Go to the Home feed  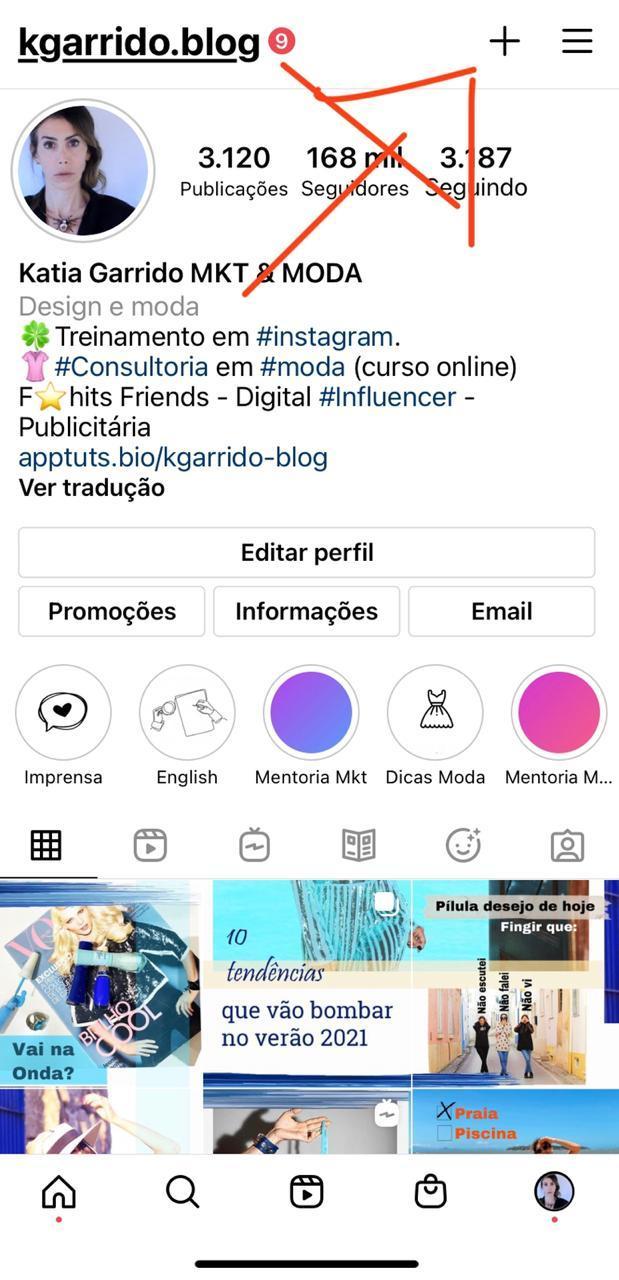(58, 1192)
